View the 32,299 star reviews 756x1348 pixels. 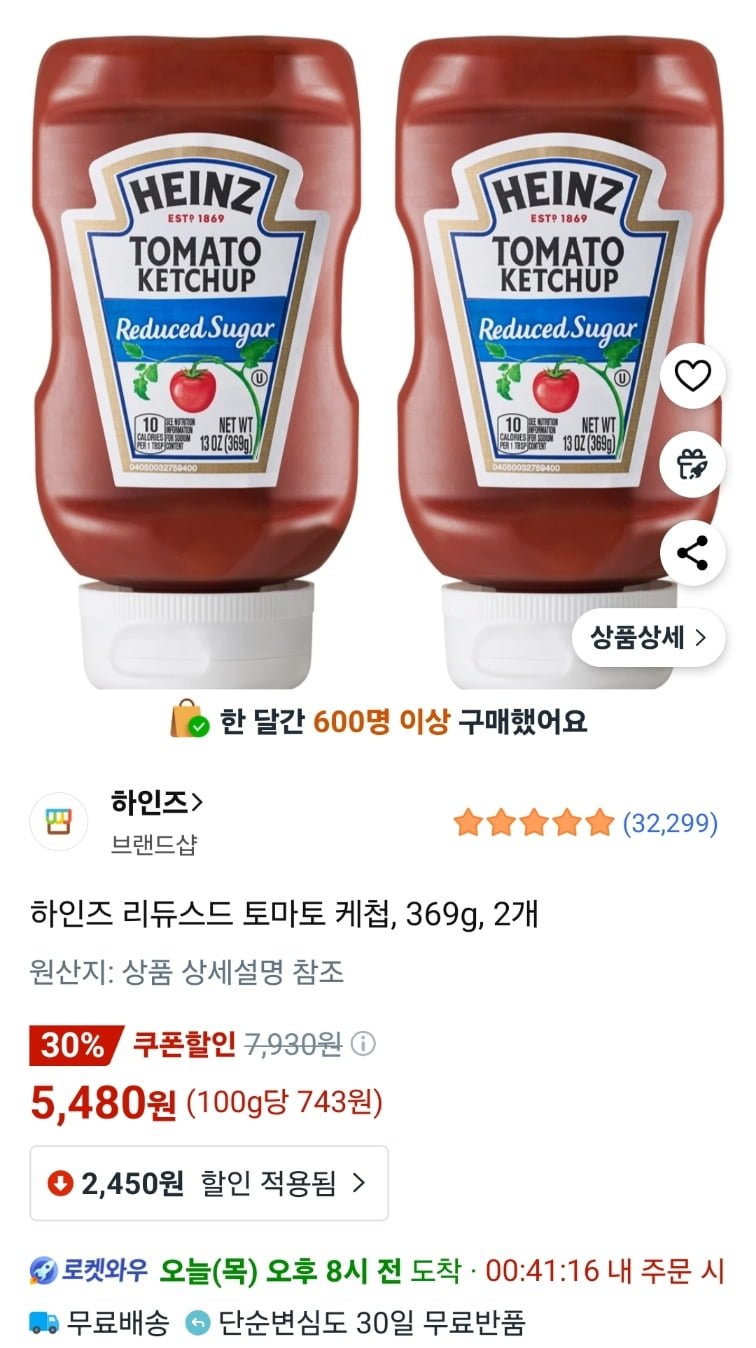pyautogui.click(x=585, y=823)
